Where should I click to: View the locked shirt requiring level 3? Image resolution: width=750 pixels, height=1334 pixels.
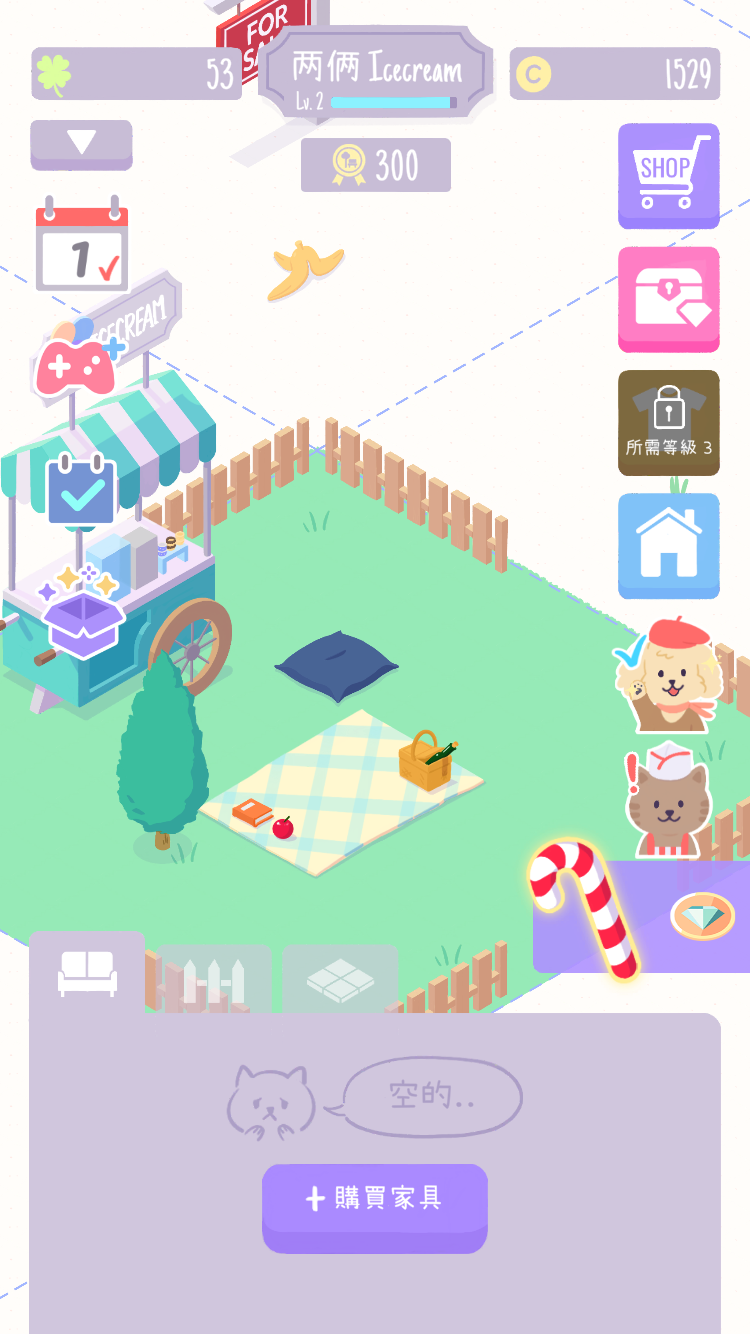click(x=668, y=420)
